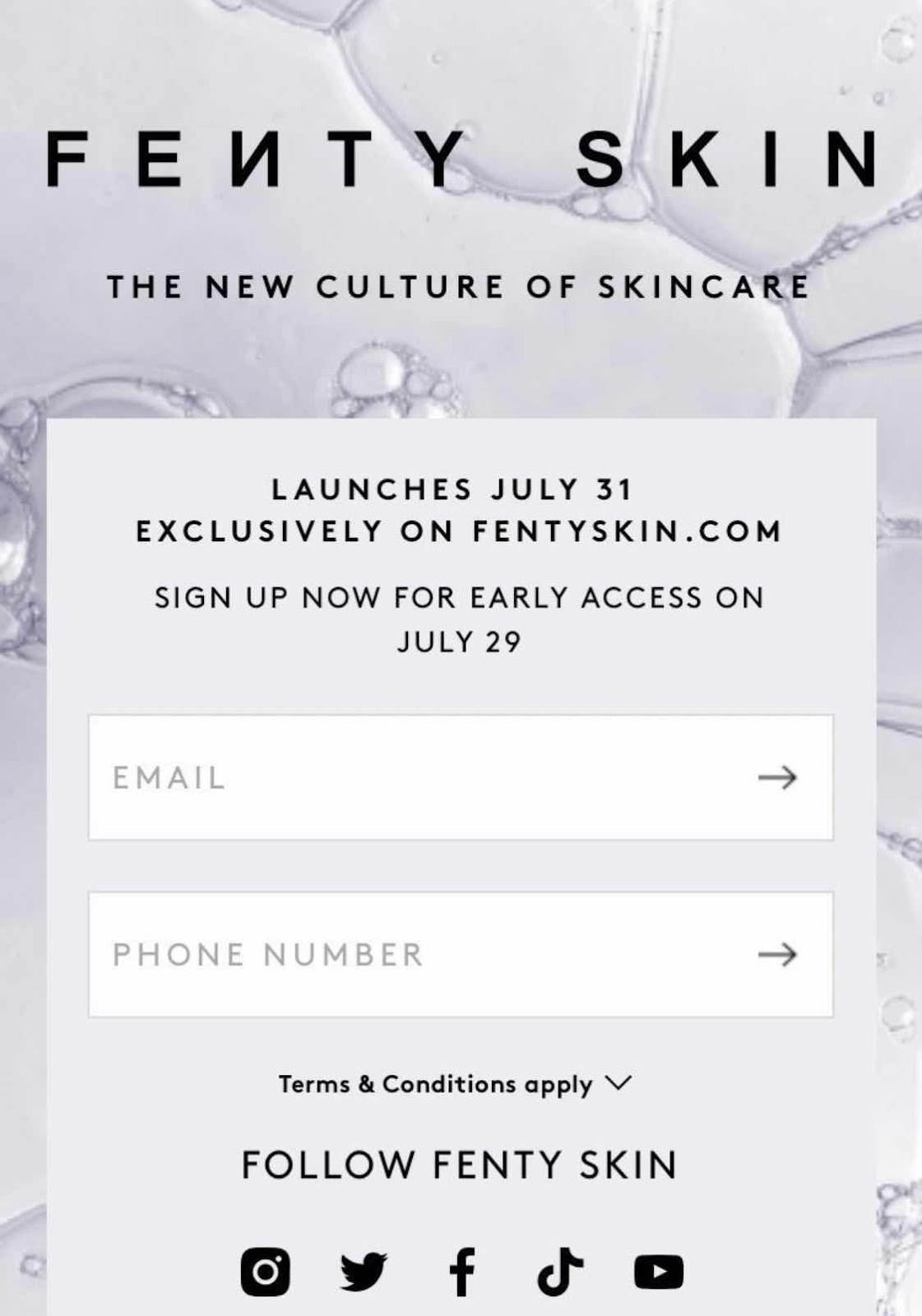Image resolution: width=922 pixels, height=1316 pixels.
Task: Submit phone number with the arrow
Action: pos(777,954)
